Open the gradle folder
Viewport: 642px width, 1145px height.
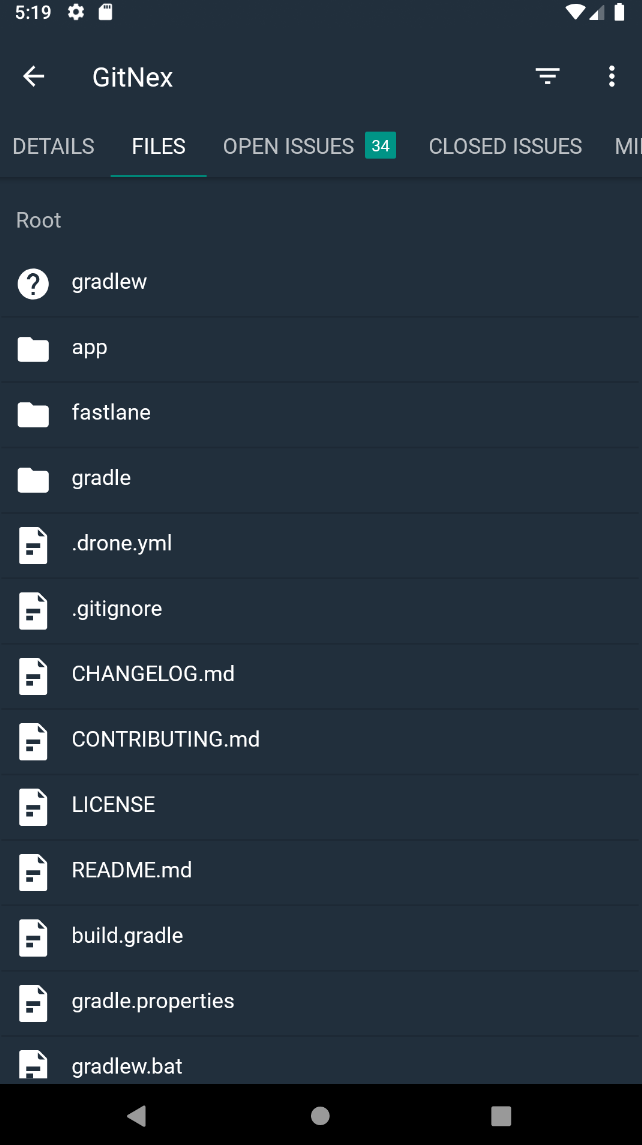[101, 478]
